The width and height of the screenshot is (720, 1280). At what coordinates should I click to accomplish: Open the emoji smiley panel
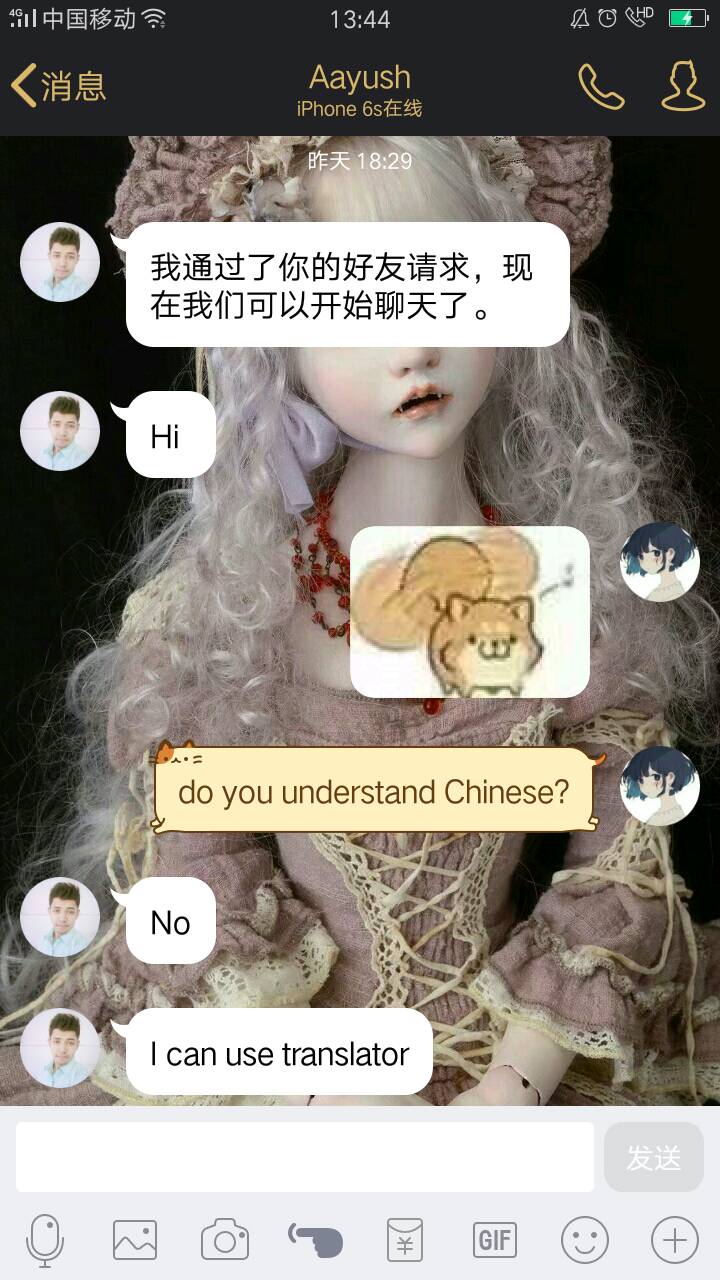coord(585,1241)
